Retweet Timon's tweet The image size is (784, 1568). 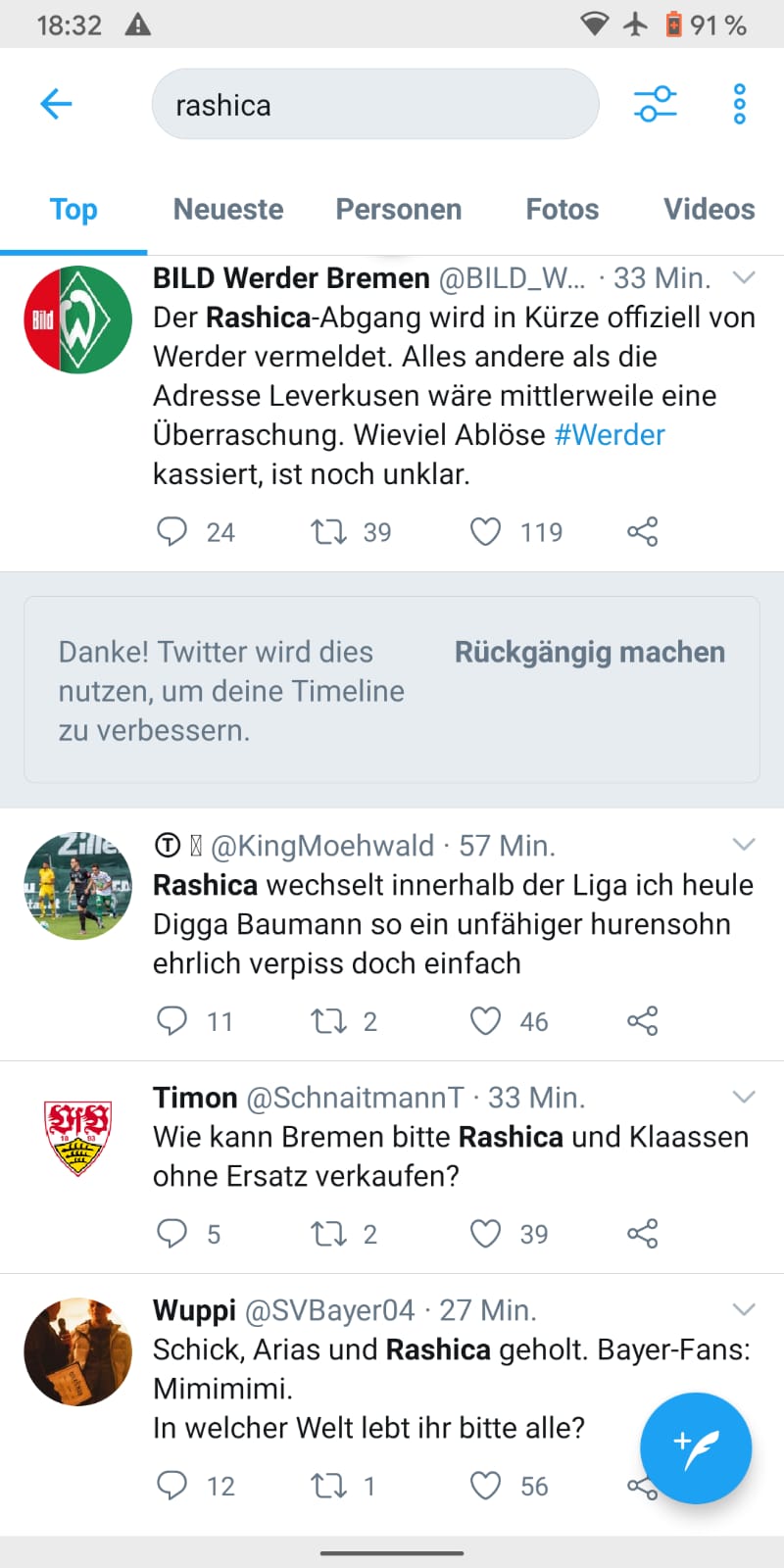pos(328,1234)
